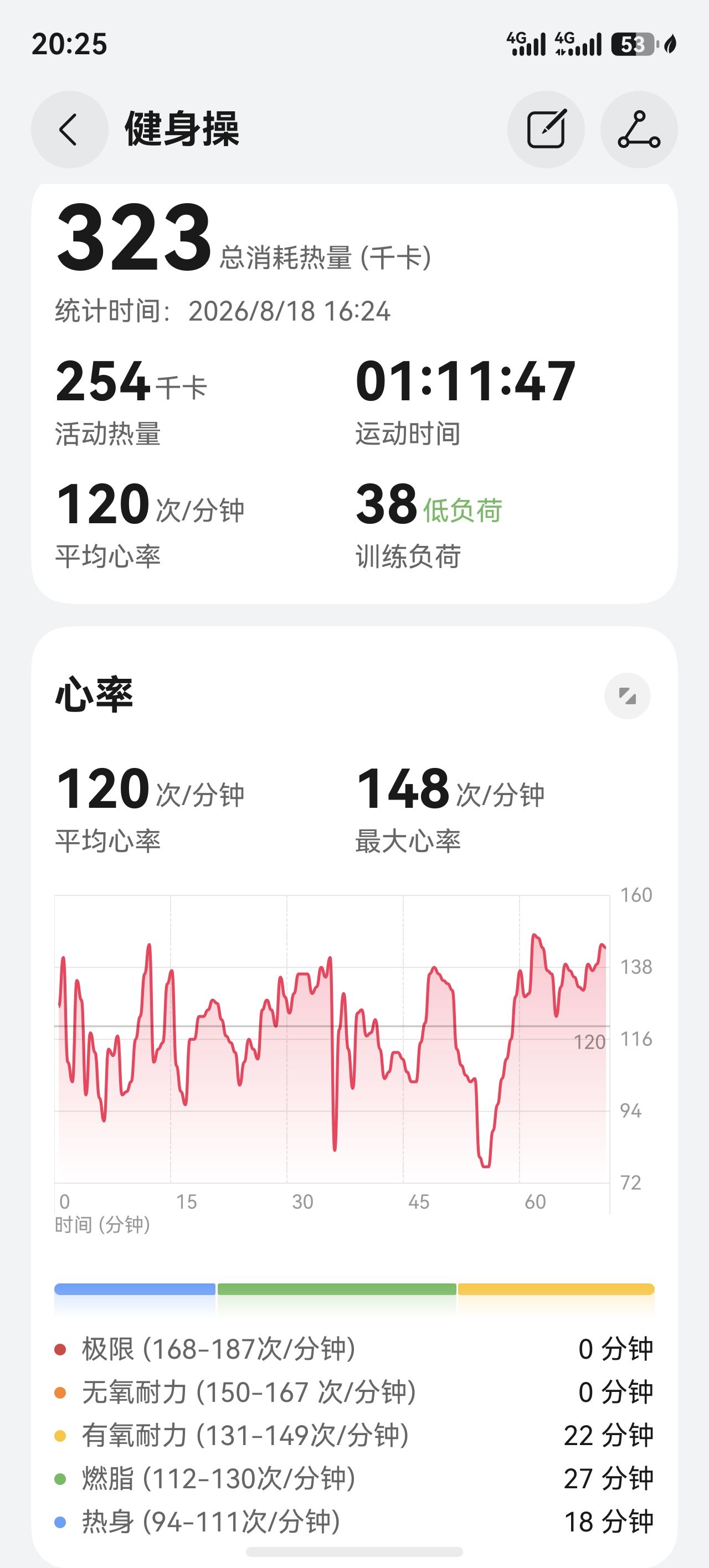This screenshot has height=1568, width=709.
Task: Open the edit workout record icon
Action: [546, 129]
